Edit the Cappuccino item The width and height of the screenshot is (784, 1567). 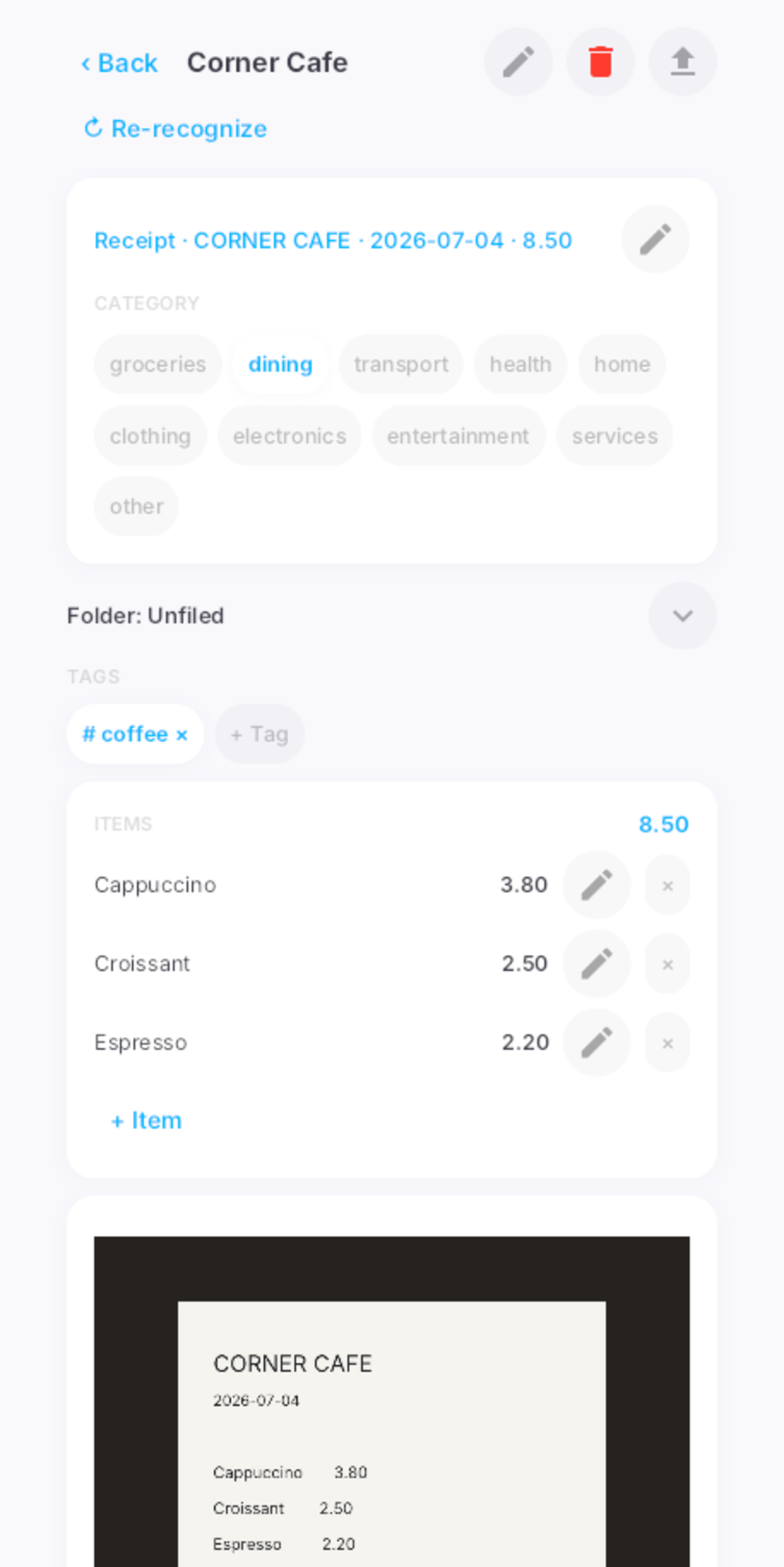597,885
